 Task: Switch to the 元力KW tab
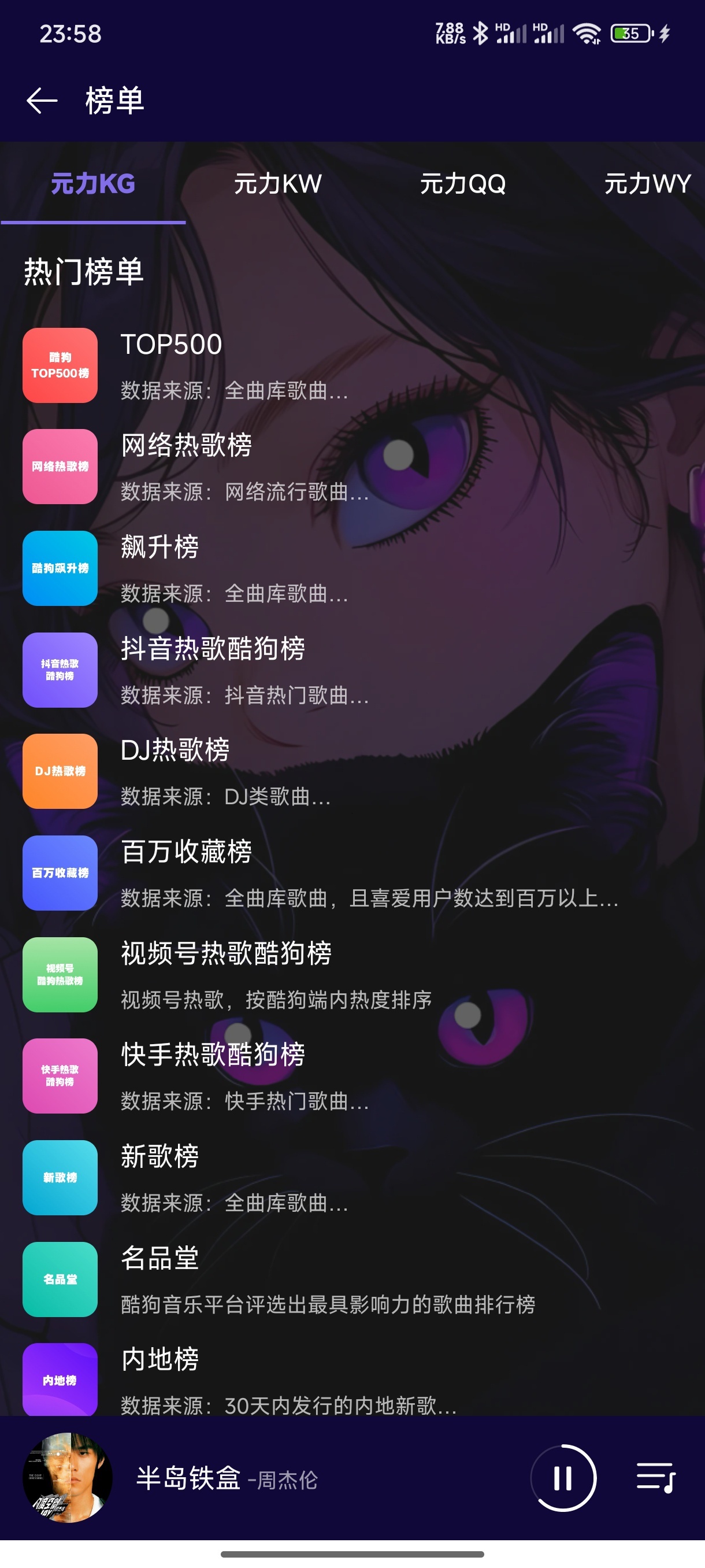277,183
